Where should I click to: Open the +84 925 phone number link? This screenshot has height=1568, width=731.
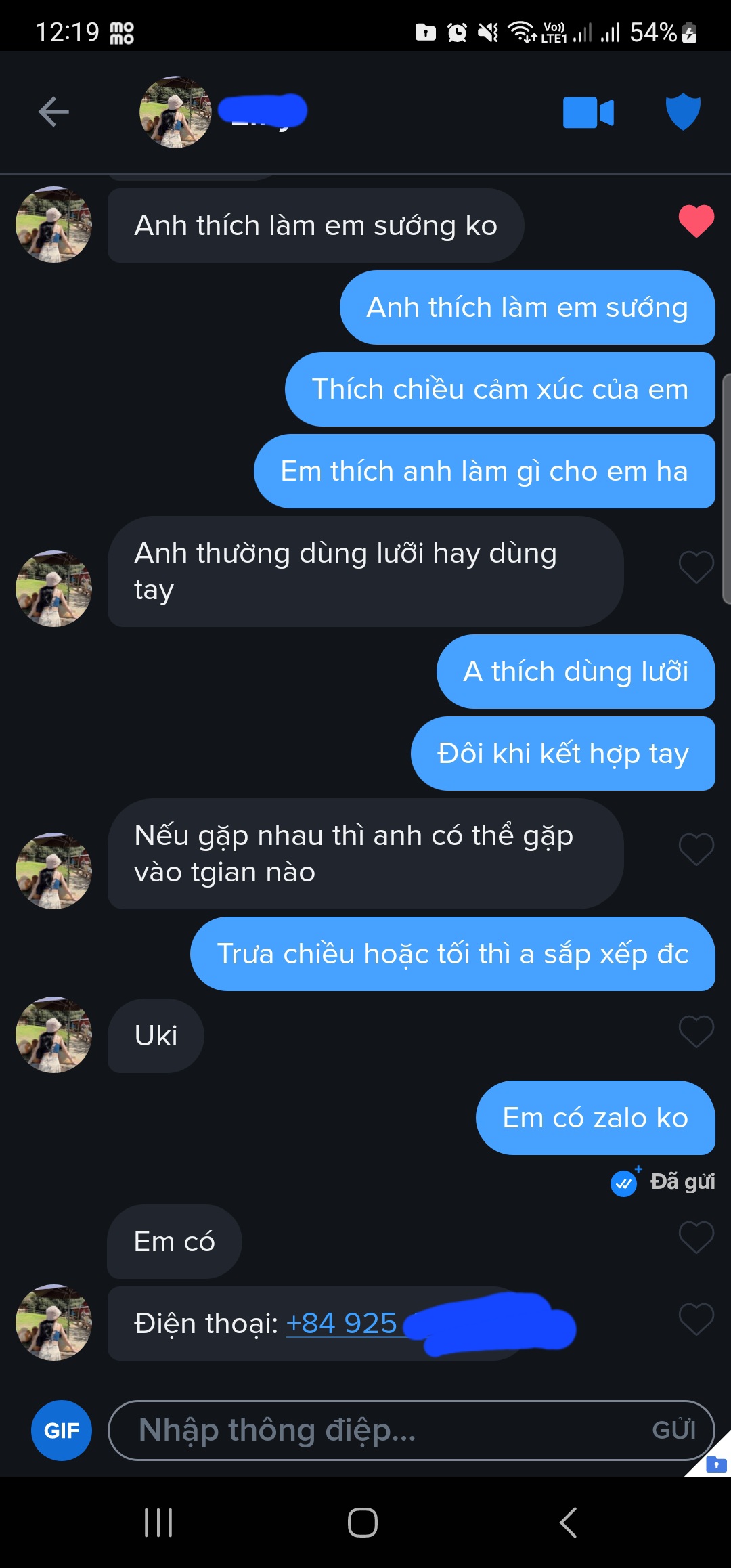click(342, 1324)
